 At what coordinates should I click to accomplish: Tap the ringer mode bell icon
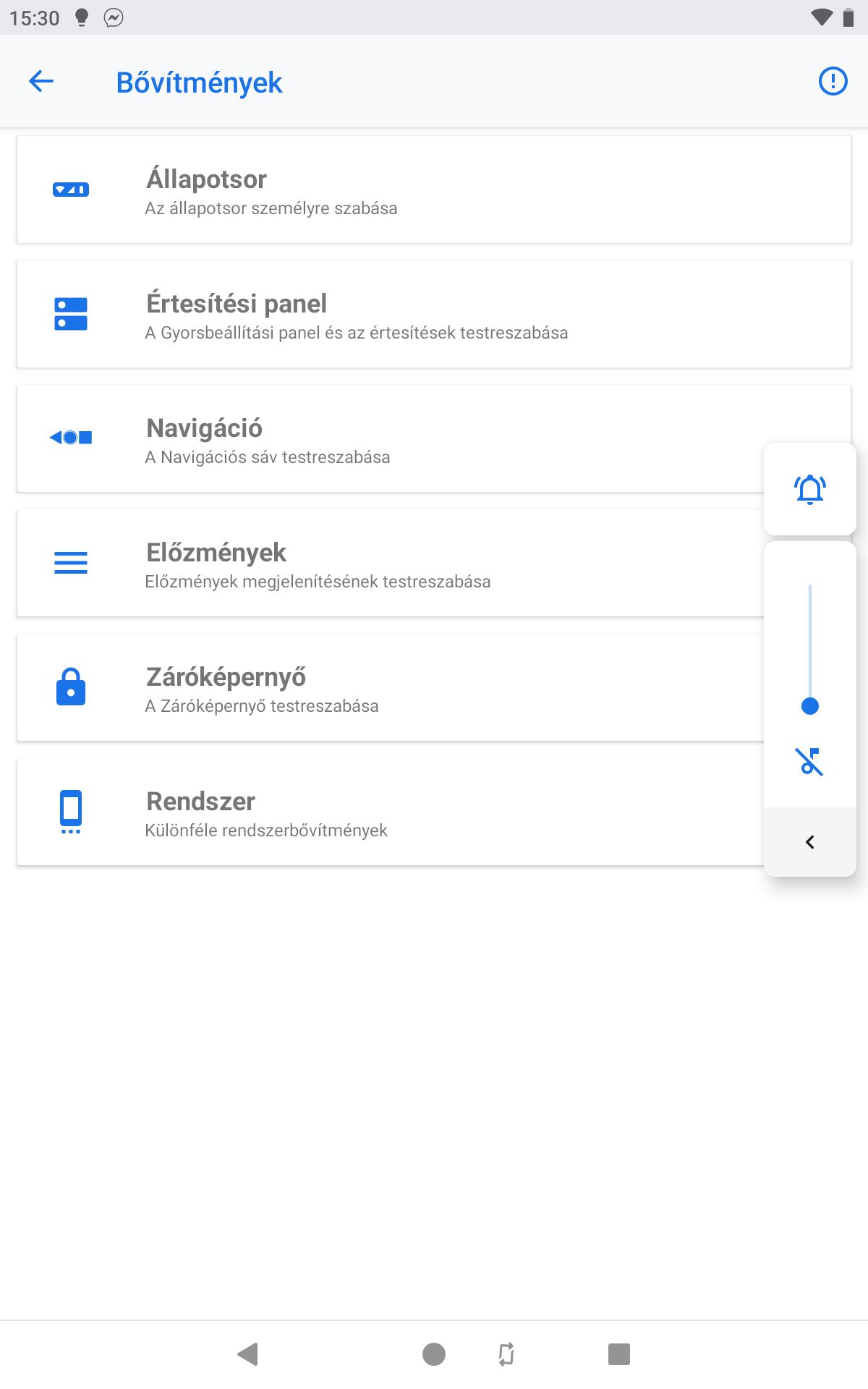coord(810,490)
